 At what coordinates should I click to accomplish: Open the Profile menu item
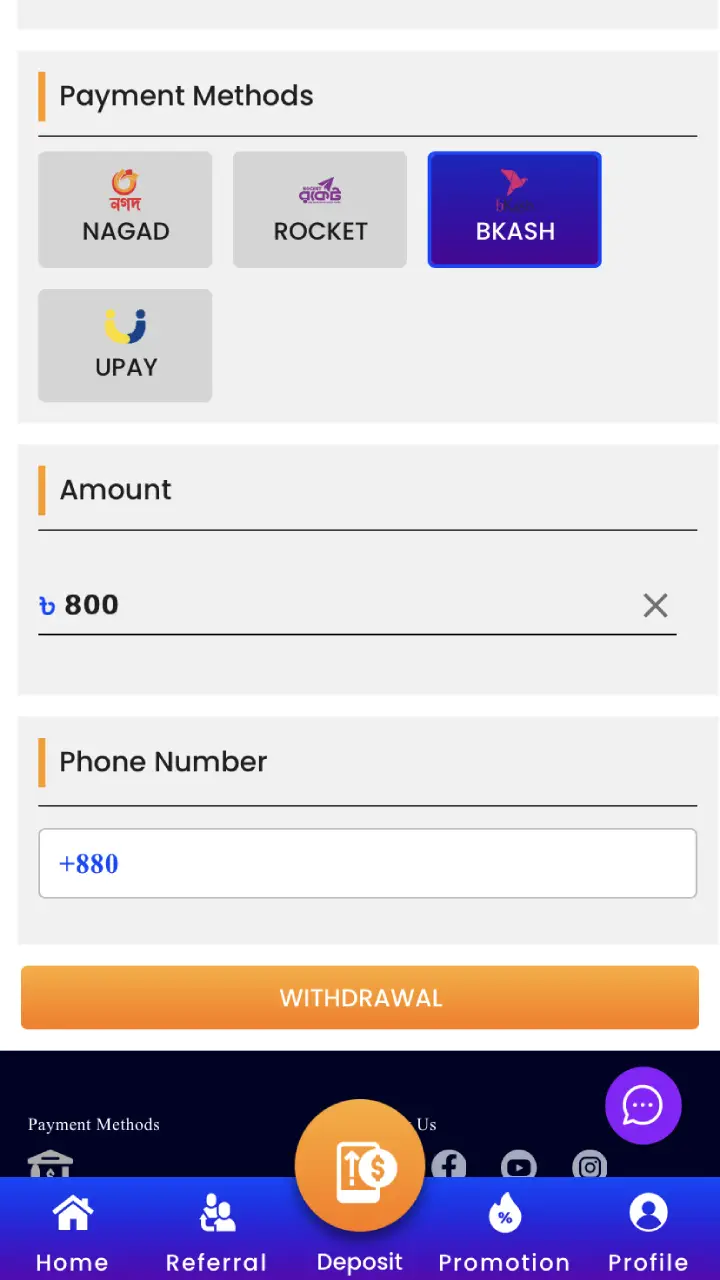(x=647, y=1228)
